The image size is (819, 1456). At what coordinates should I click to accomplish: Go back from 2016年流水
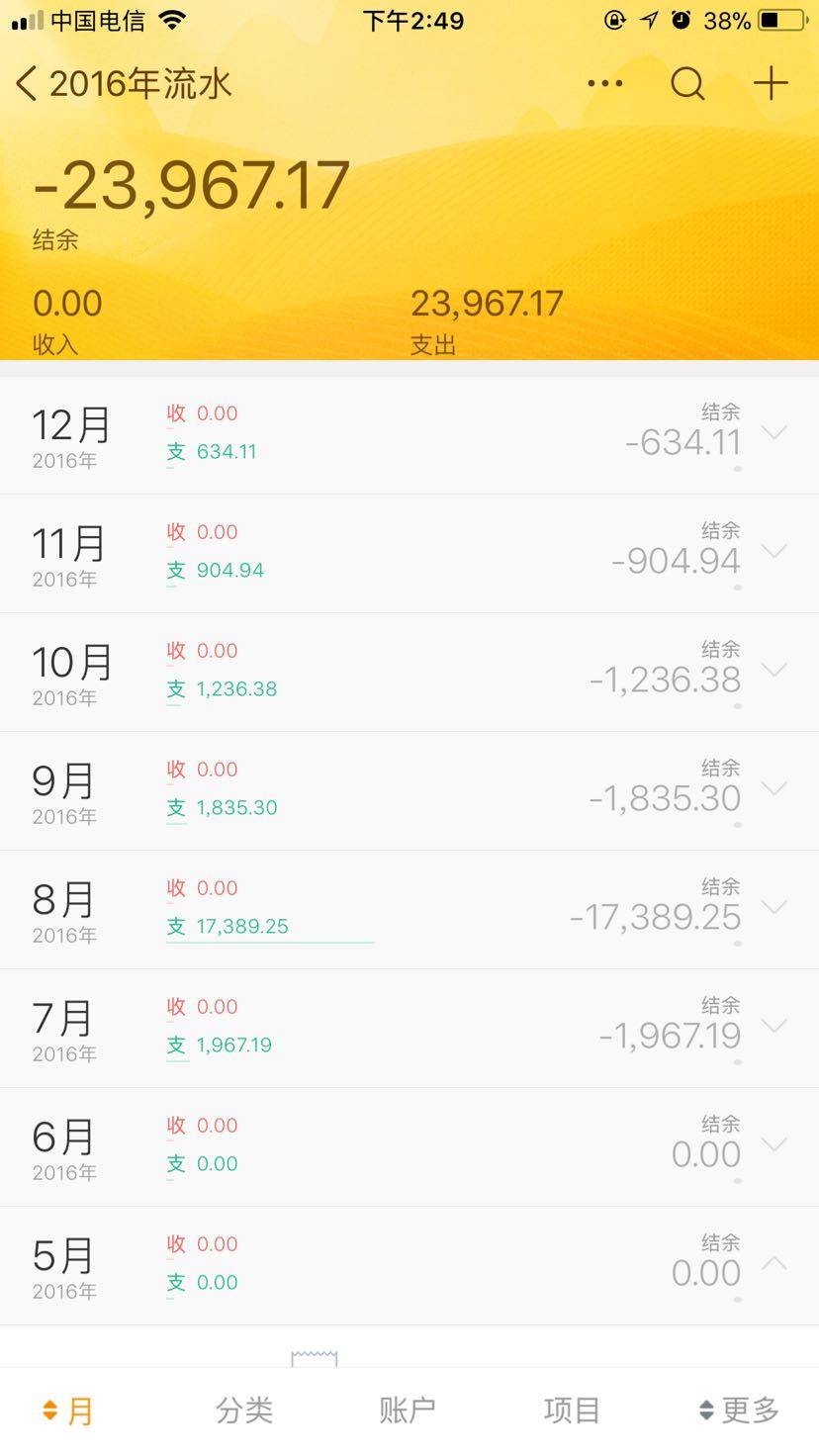28,84
